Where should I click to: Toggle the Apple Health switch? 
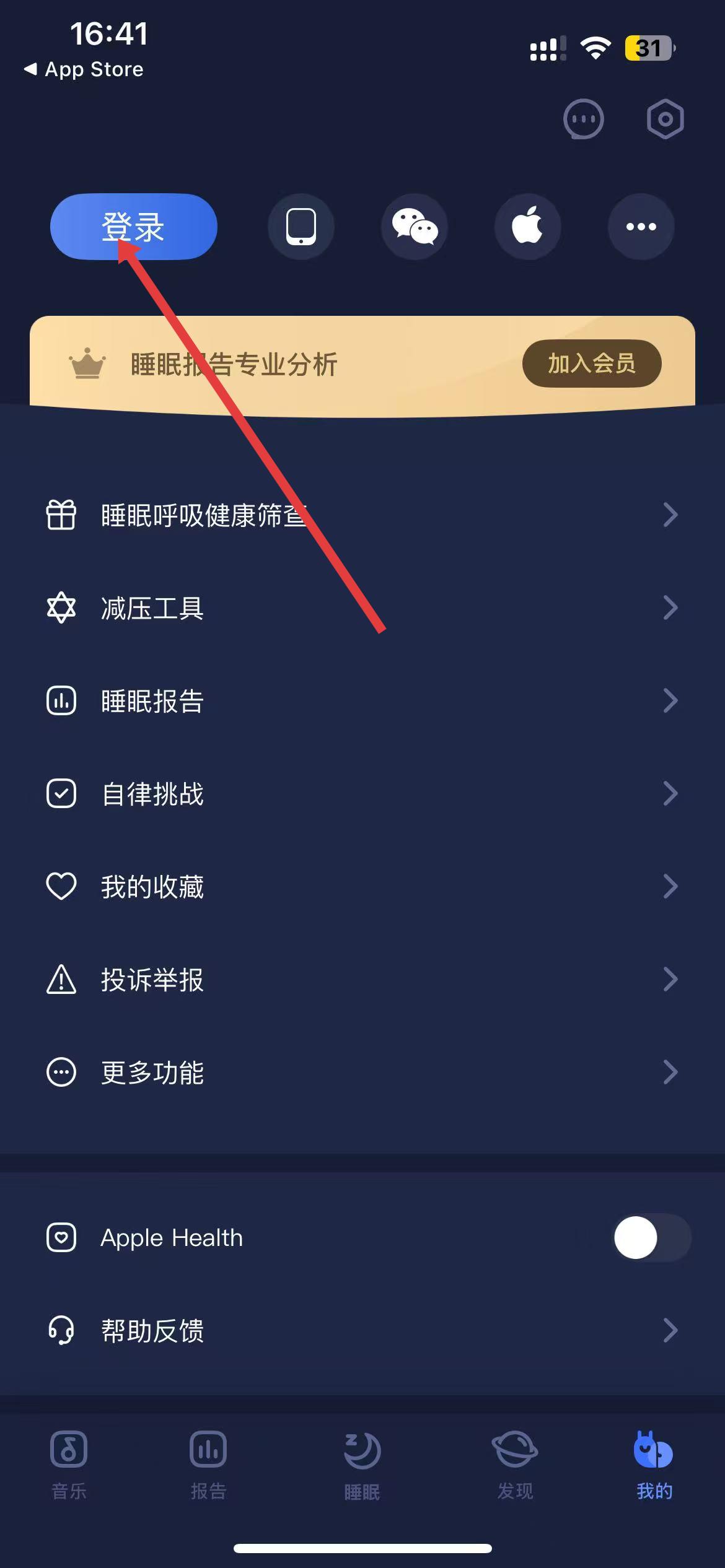click(652, 1237)
